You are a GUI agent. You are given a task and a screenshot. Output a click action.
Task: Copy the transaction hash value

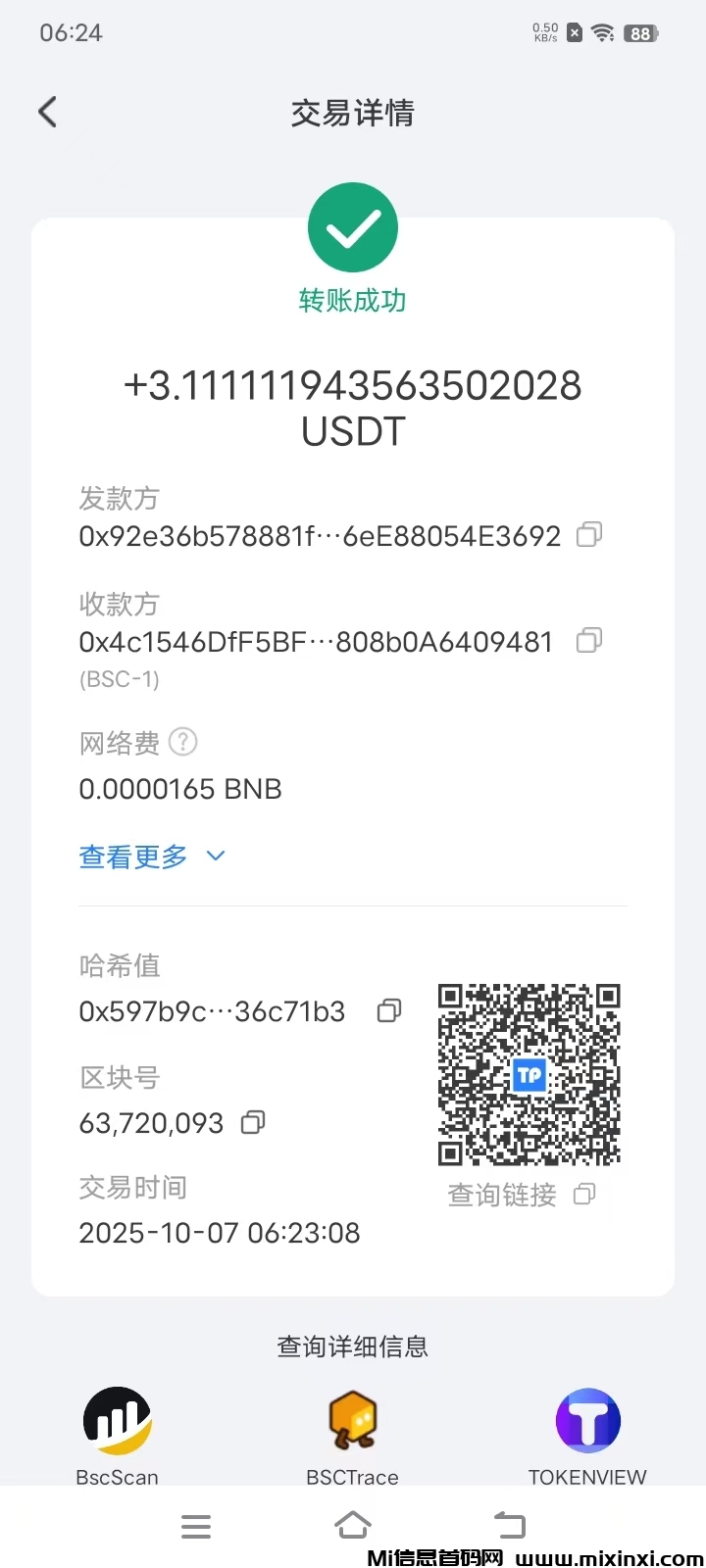(389, 1010)
